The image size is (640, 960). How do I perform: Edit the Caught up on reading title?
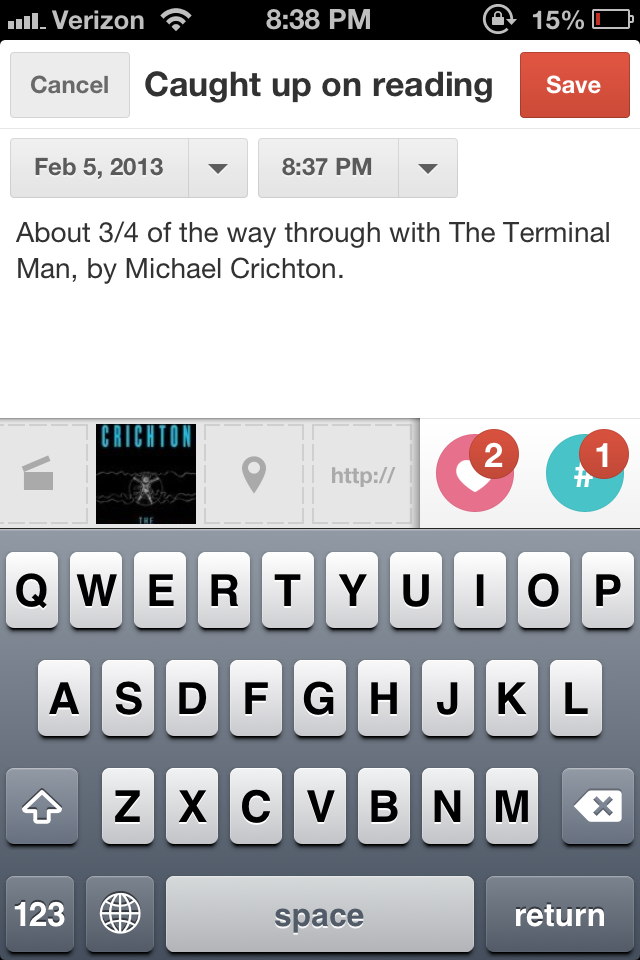[318, 85]
